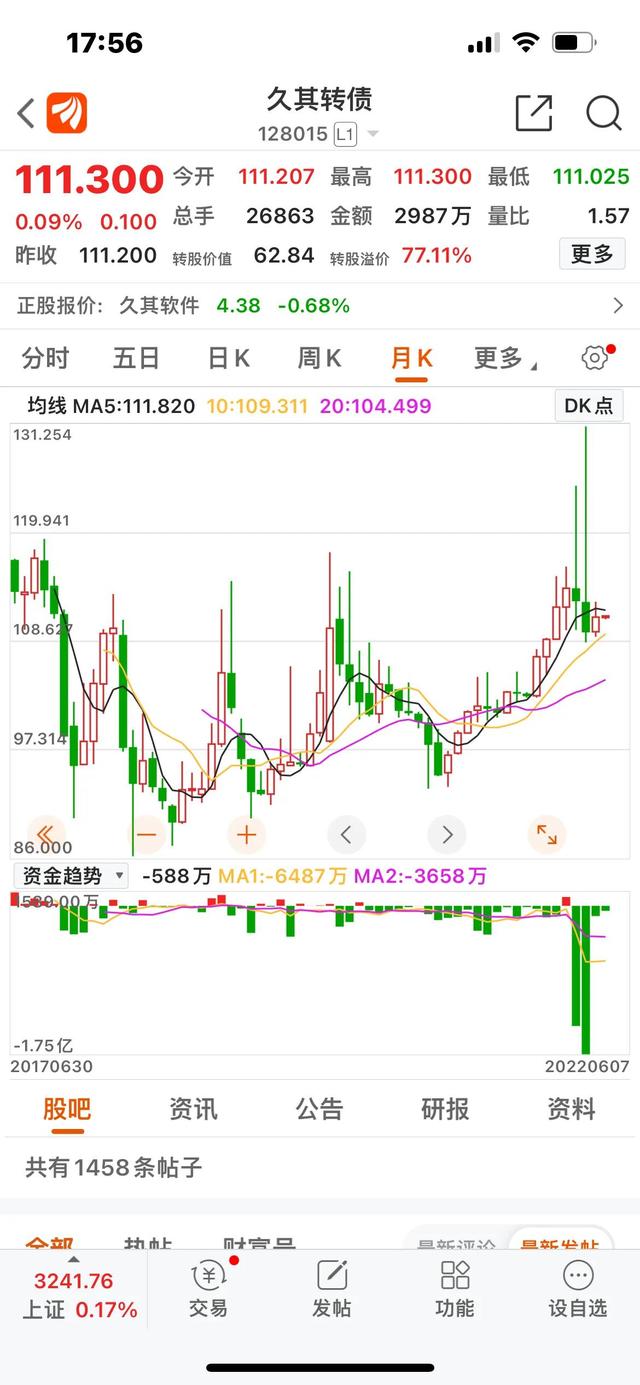Open 交易 in the bottom bar
640x1385 pixels.
click(208, 1289)
